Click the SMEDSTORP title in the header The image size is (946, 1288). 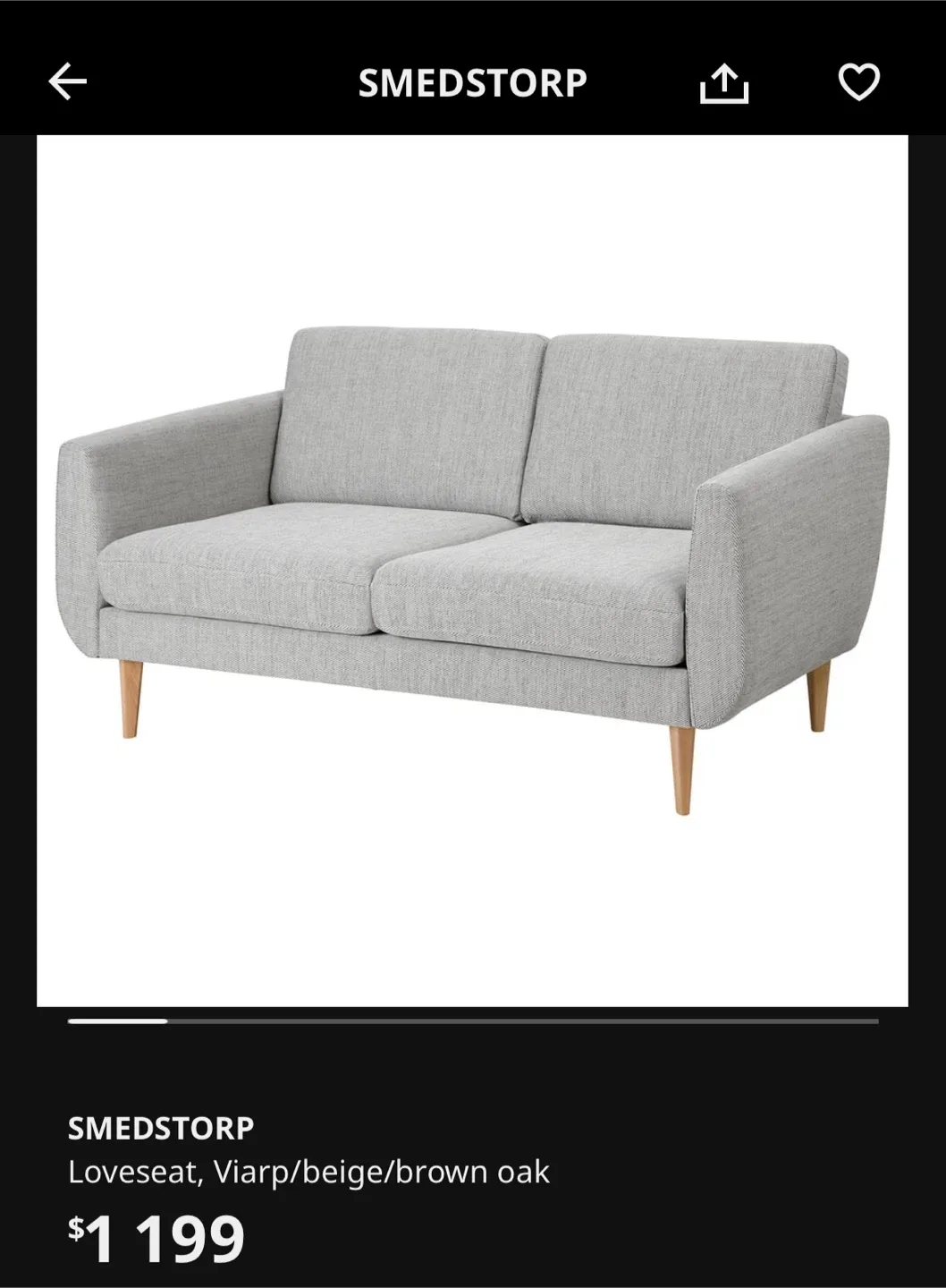coord(472,83)
